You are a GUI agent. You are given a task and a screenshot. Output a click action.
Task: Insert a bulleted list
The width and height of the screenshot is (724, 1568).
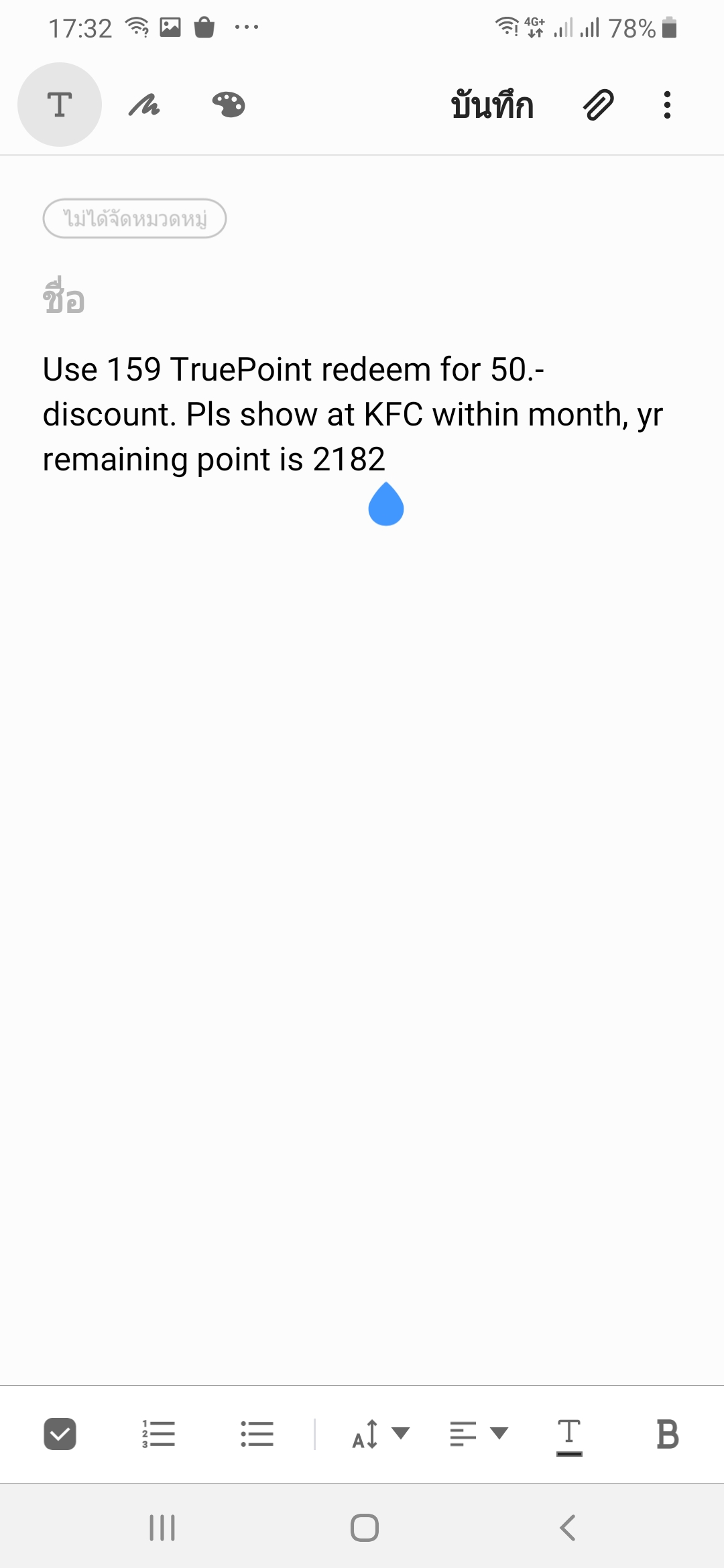pos(257,1434)
